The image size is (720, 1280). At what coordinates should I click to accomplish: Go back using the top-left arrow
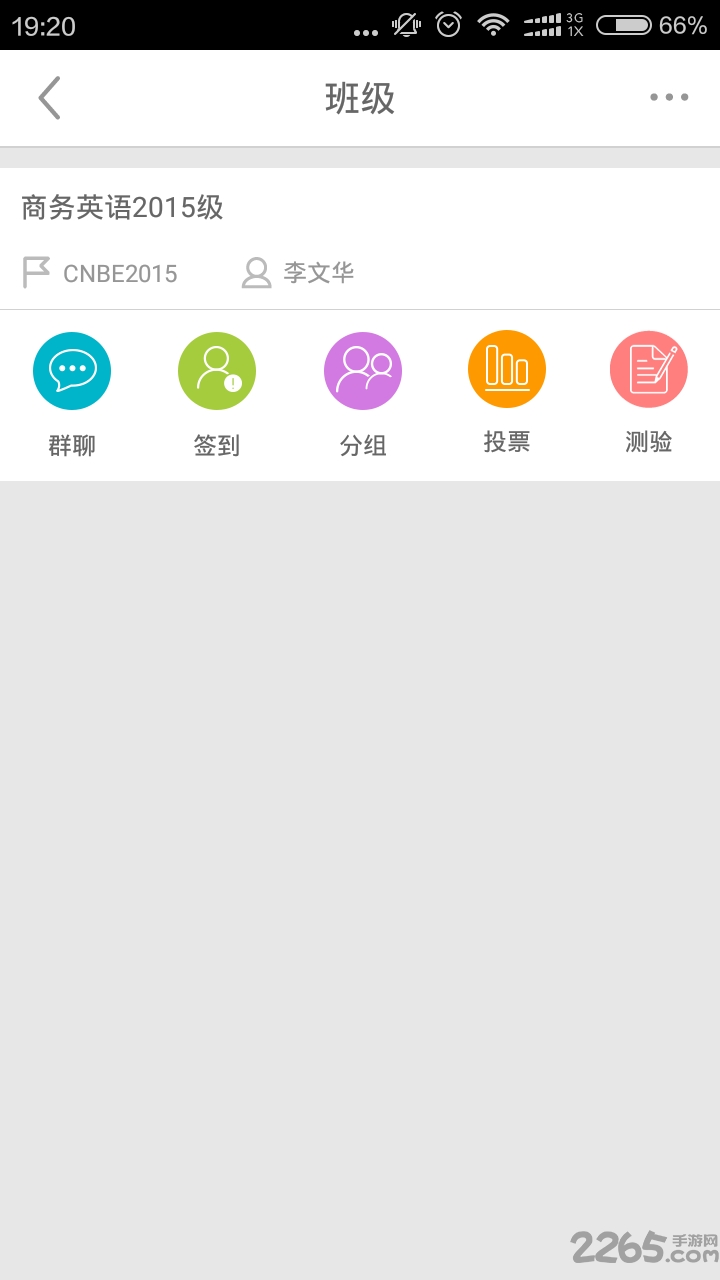point(49,98)
